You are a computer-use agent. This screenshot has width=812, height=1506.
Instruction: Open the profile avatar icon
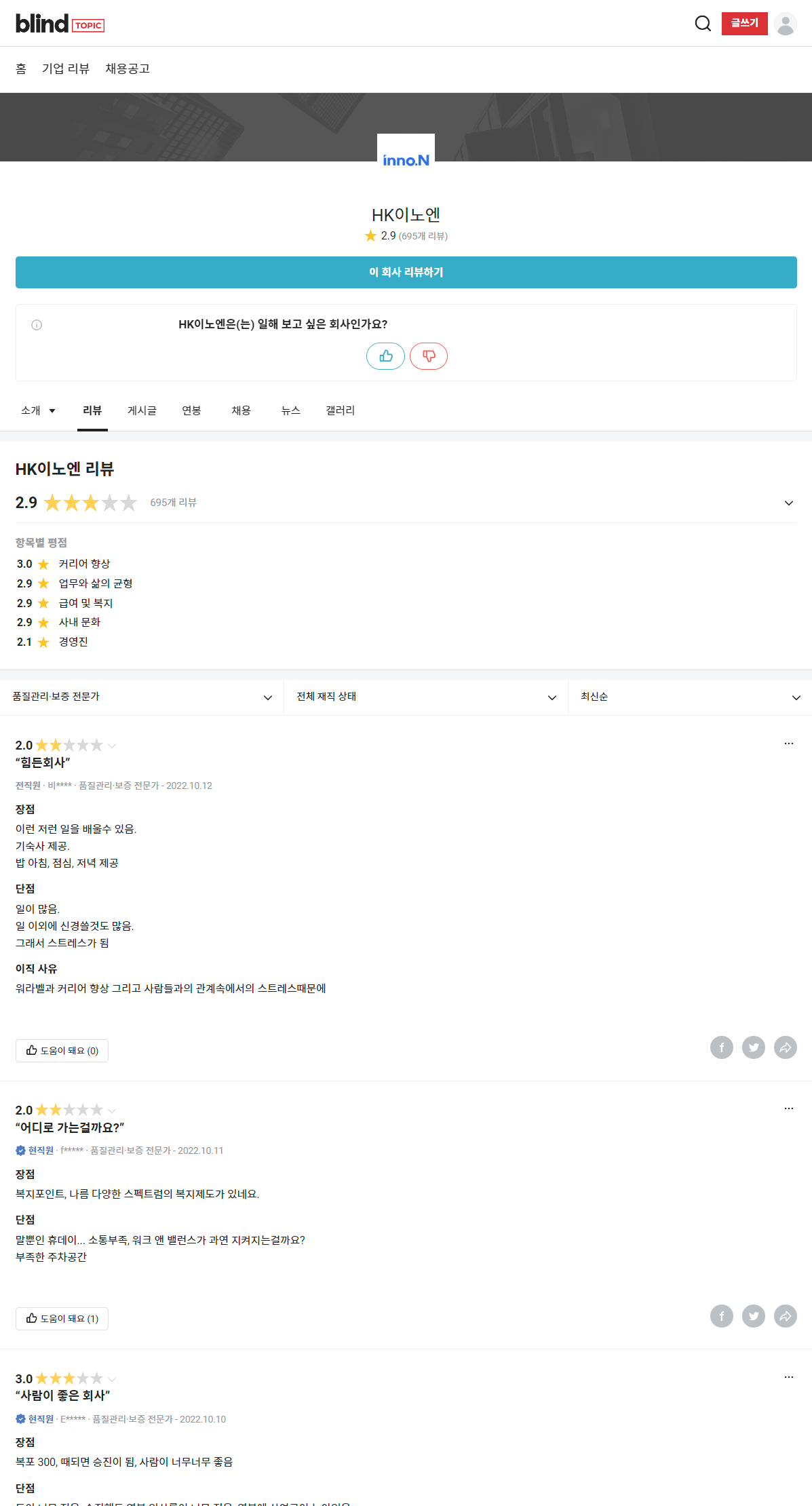click(786, 24)
